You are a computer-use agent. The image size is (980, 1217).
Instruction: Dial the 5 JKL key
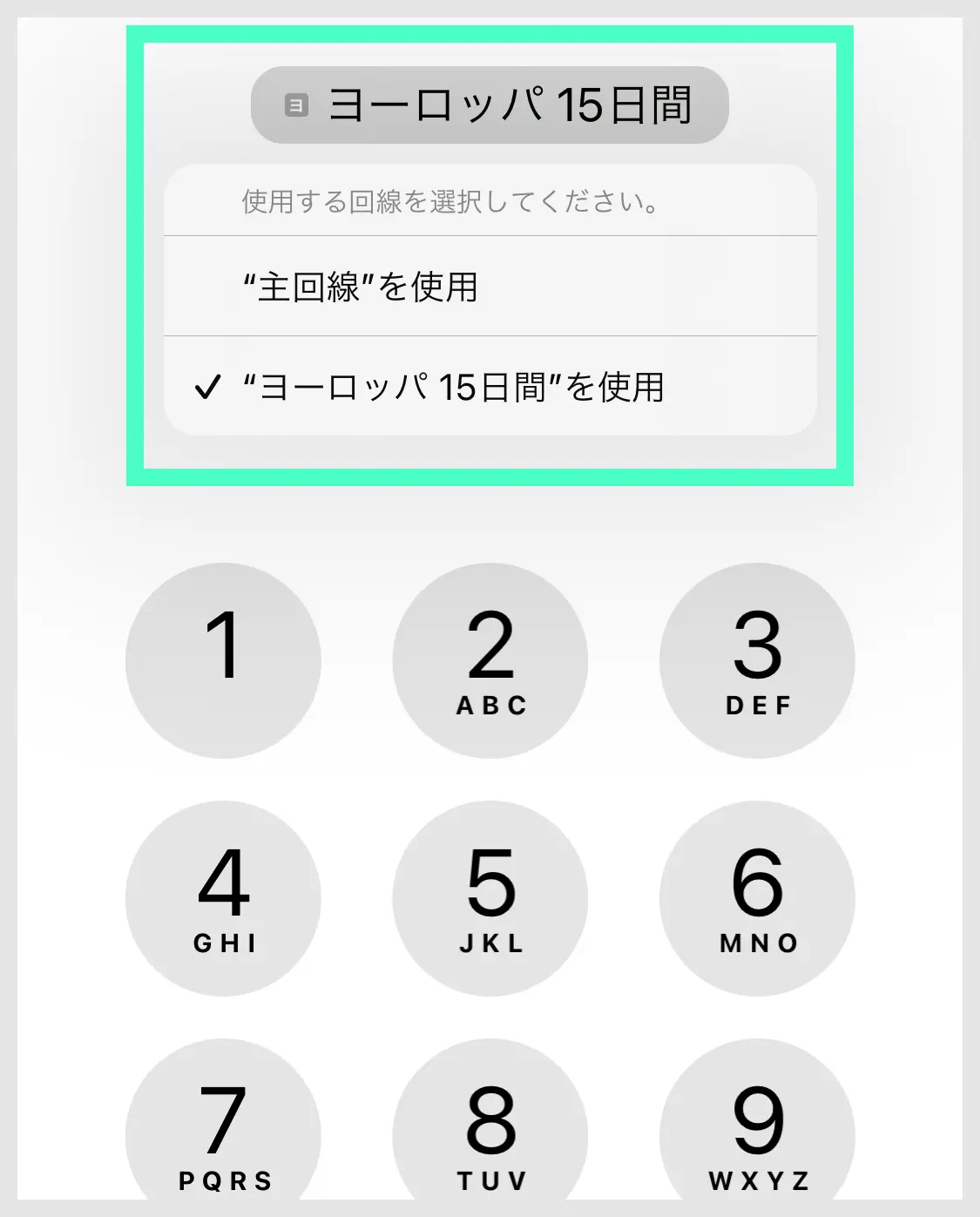pyautogui.click(x=490, y=898)
